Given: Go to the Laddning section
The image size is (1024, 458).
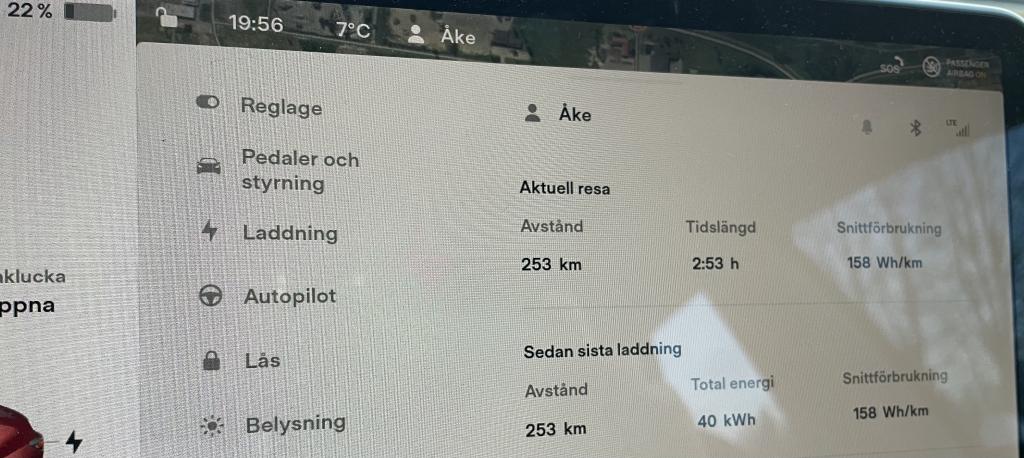Looking at the screenshot, I should point(271,233).
